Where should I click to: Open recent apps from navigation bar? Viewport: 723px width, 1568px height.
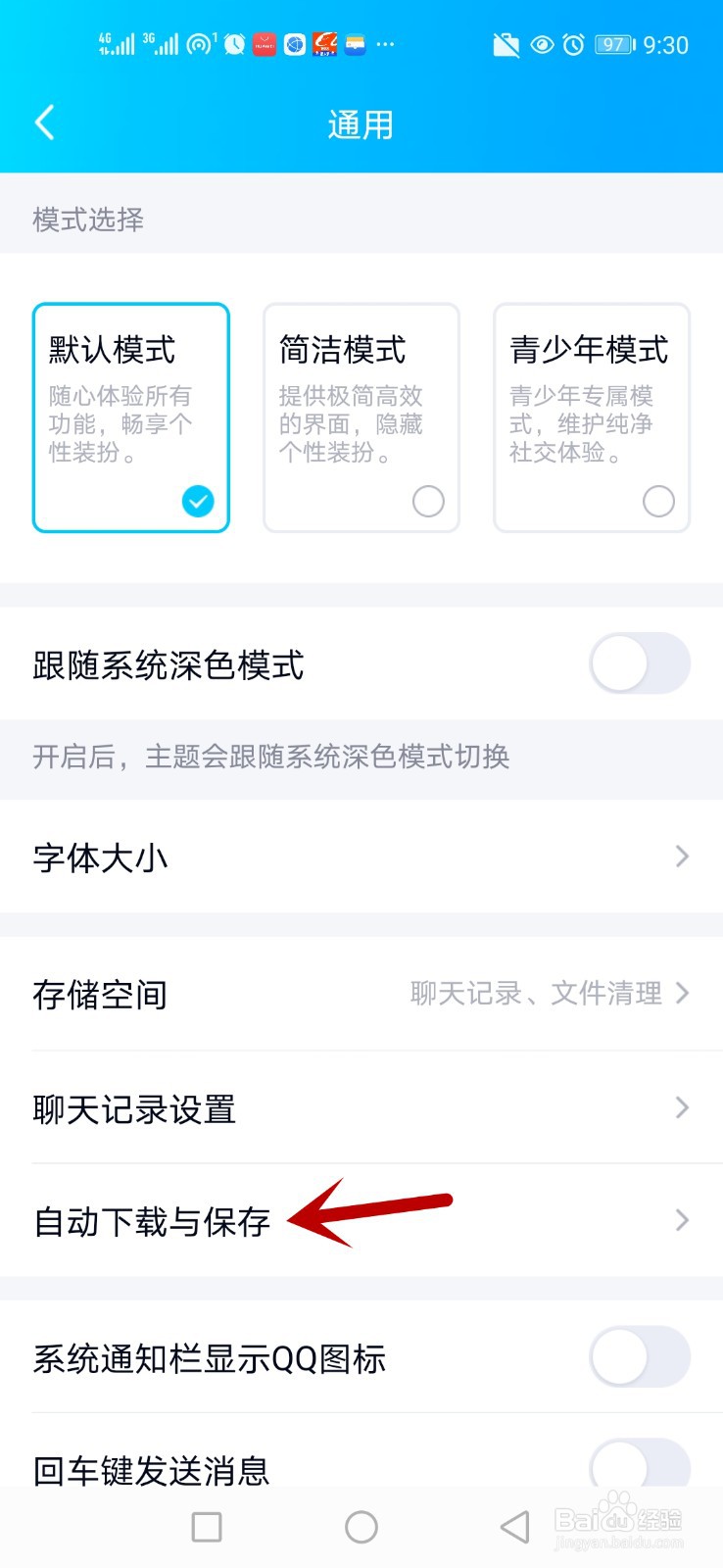[x=207, y=1527]
